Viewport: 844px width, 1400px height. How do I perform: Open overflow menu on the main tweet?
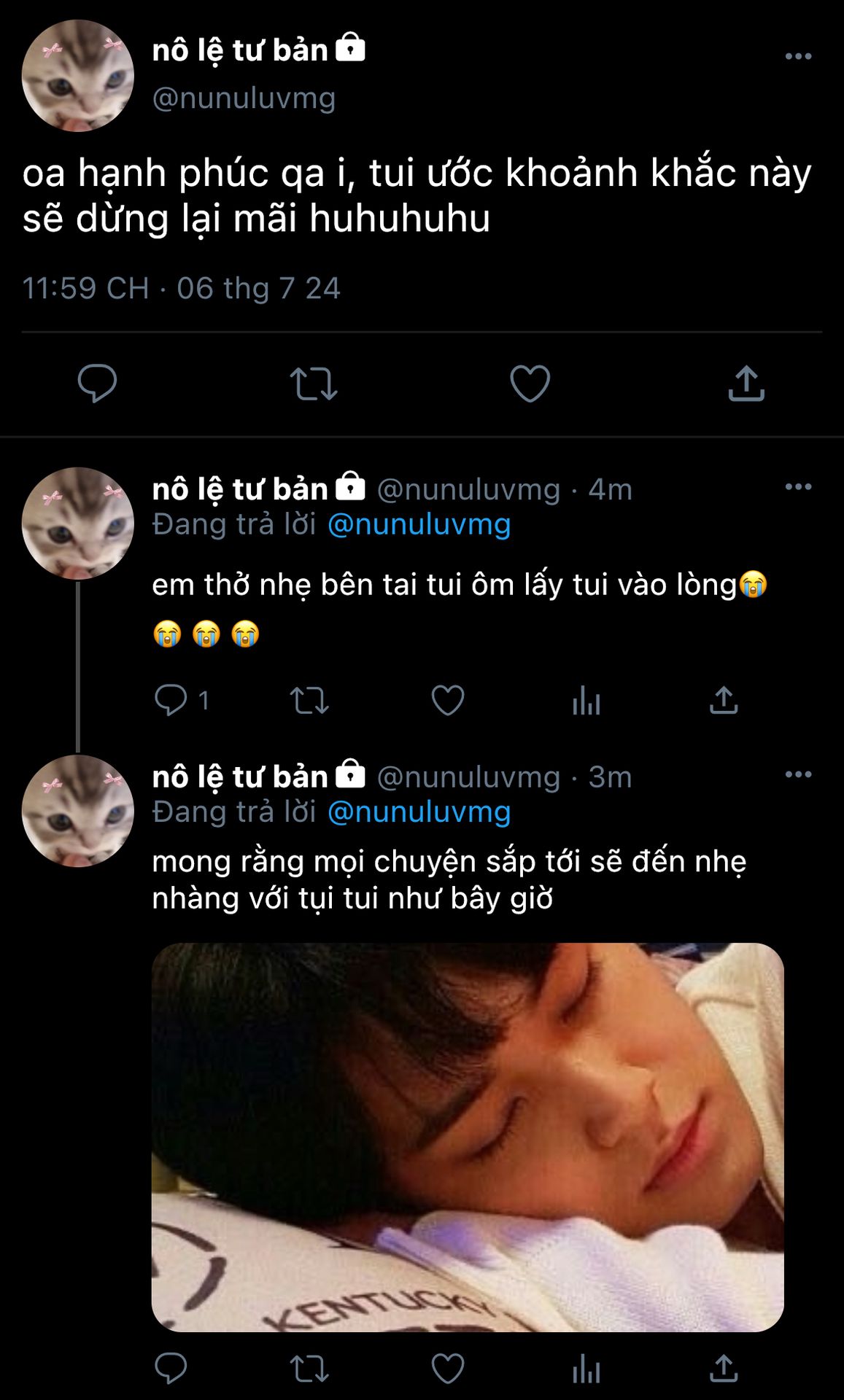(798, 56)
